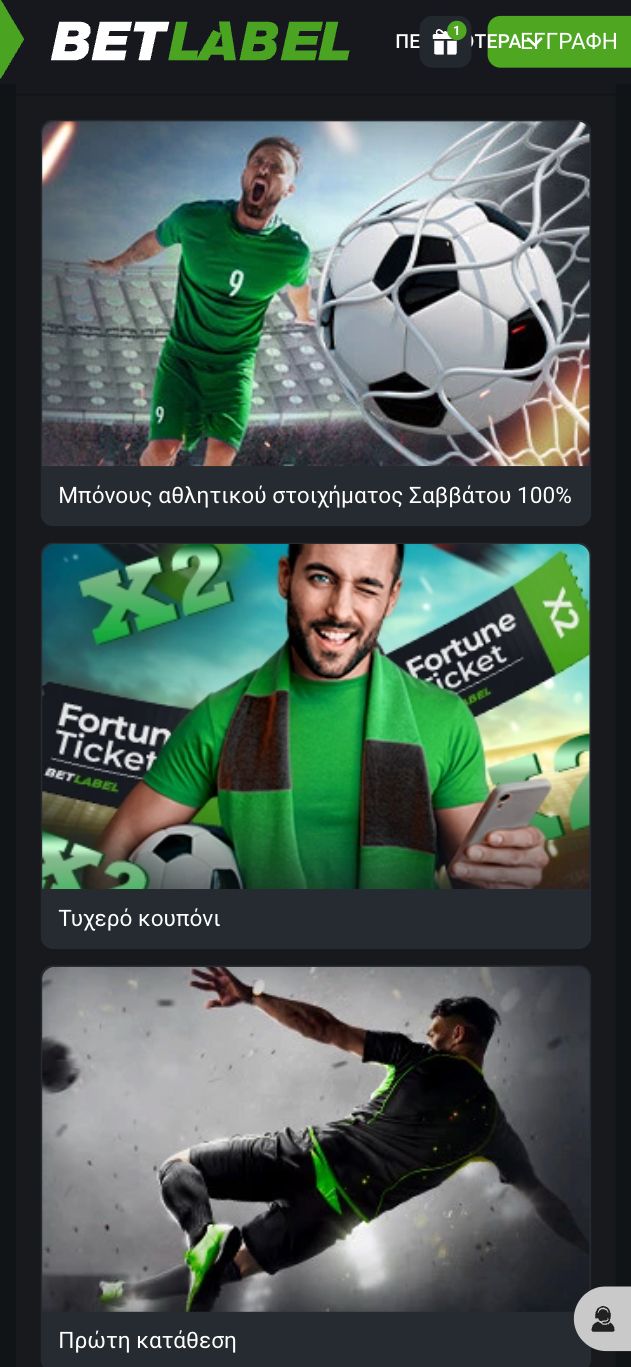The height and width of the screenshot is (1367, 631).
Task: View the Τυχερό κουπόνι promotion card
Action: click(315, 745)
